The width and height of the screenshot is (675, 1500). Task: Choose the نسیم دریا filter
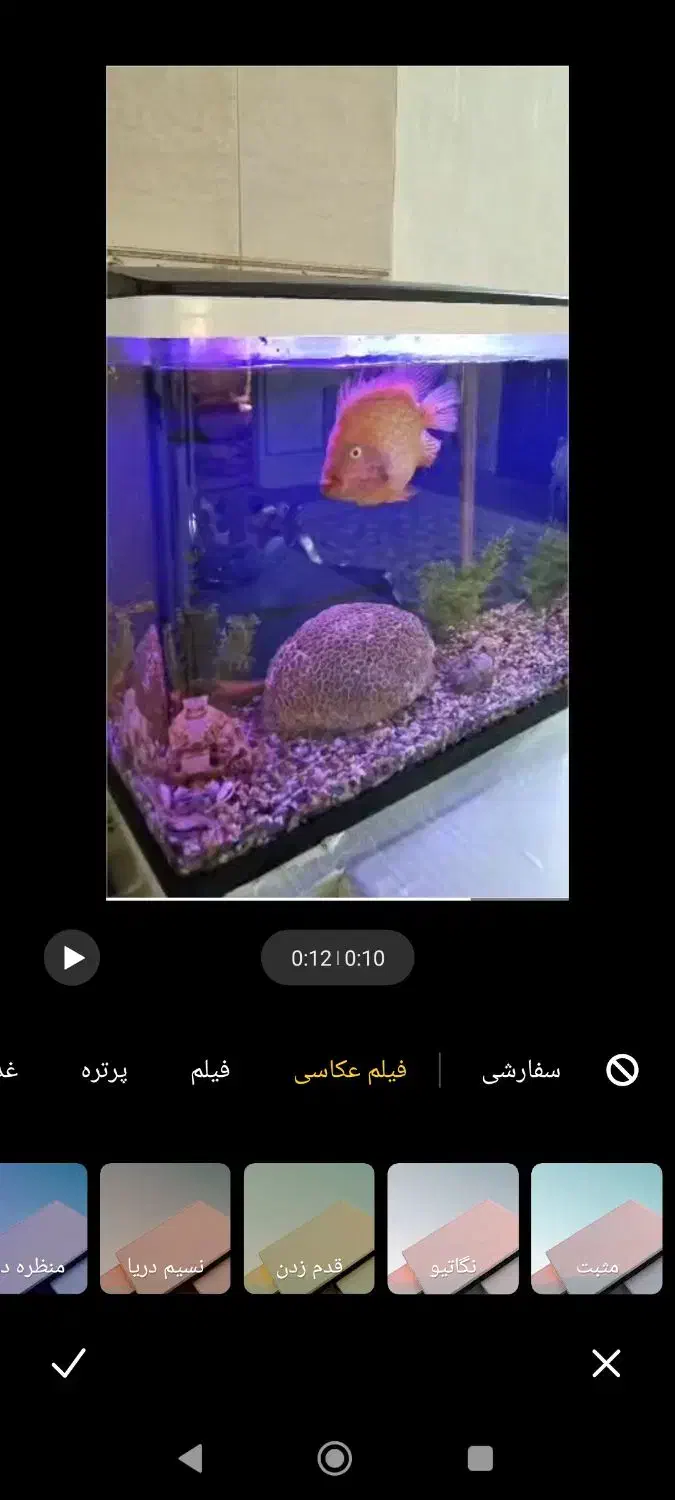[x=165, y=1228]
